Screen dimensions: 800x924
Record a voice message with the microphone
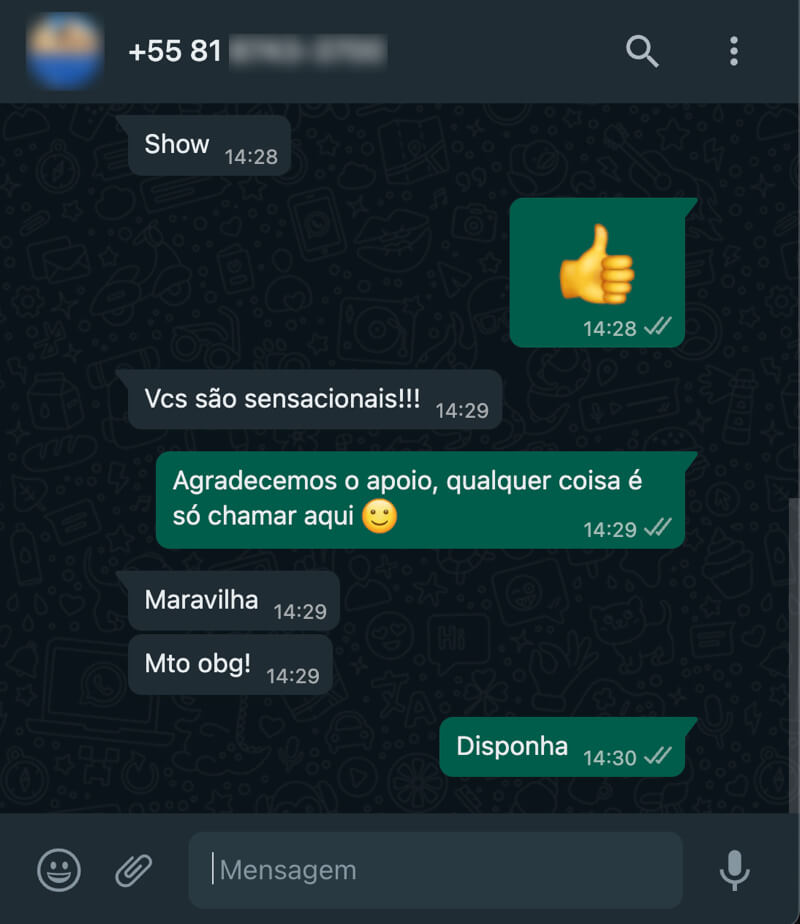coord(734,869)
